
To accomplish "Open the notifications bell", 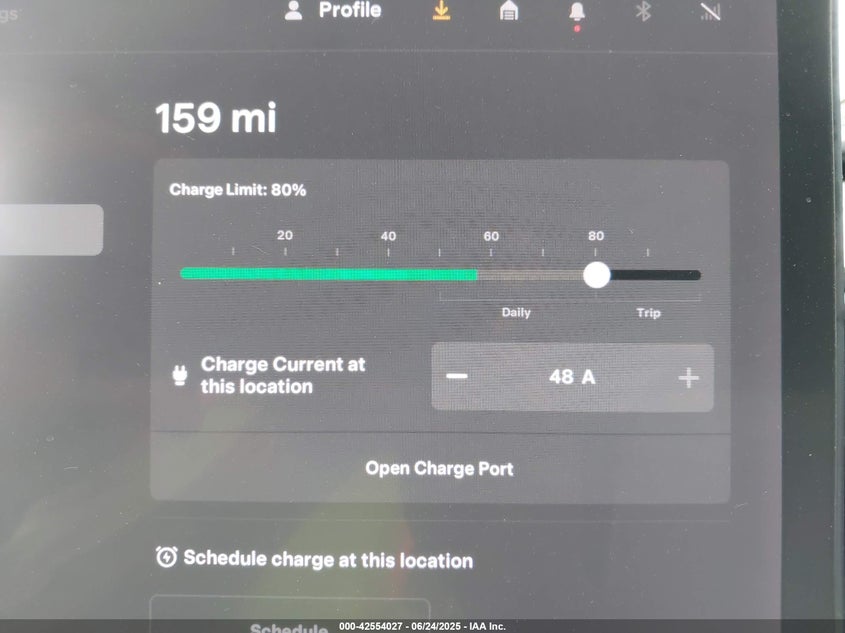I will point(577,12).
